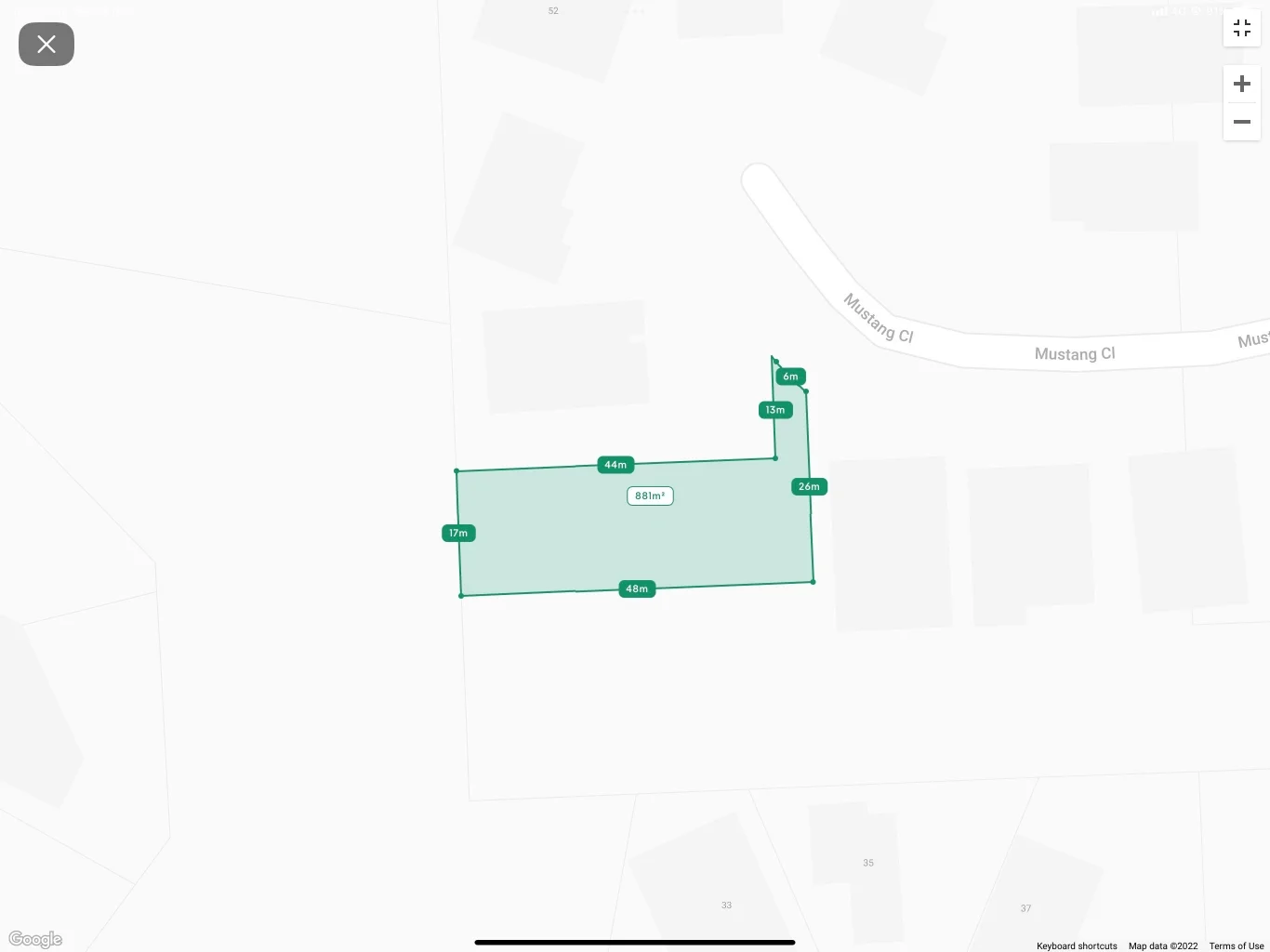
Task: Zoom in on the map
Action: pyautogui.click(x=1241, y=85)
